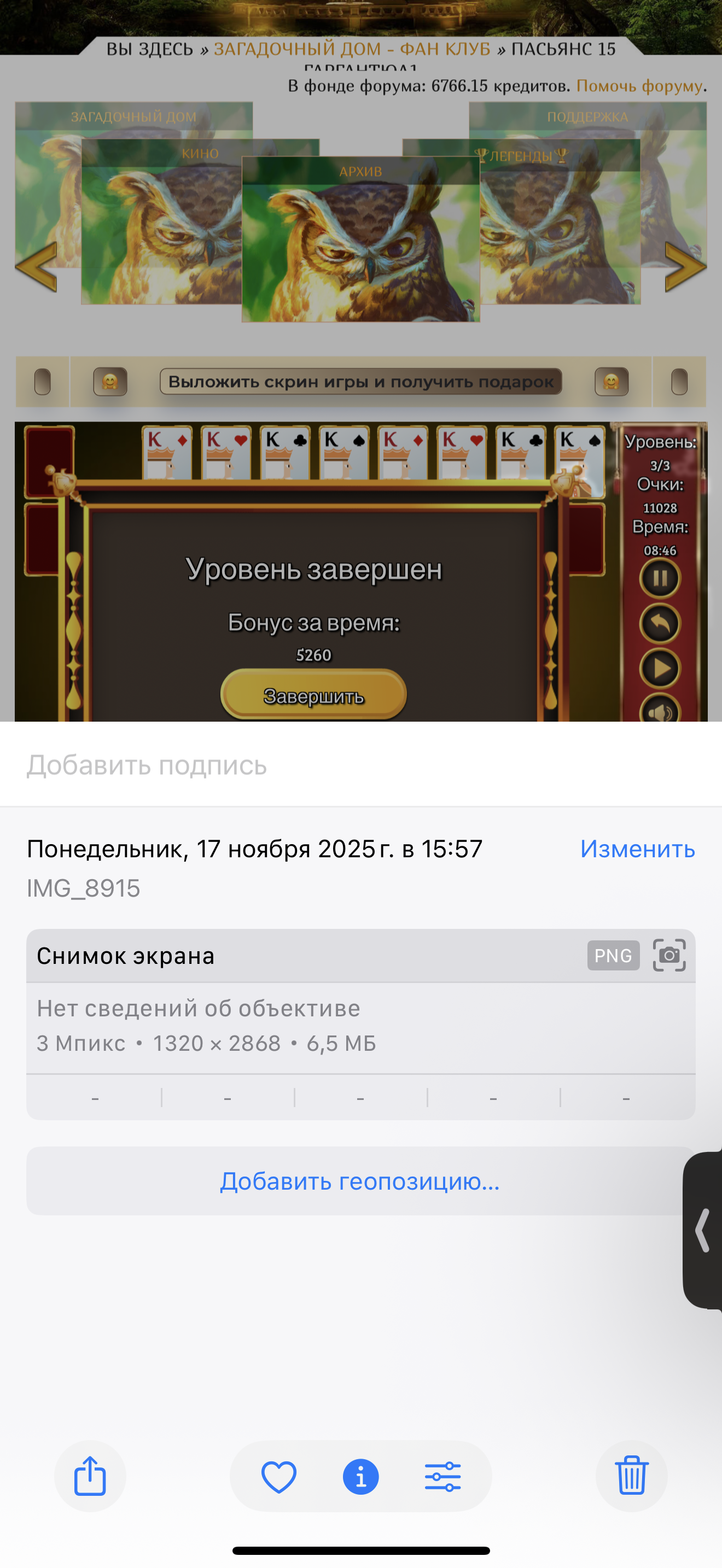722x1568 pixels.
Task: Close the photo info panel
Action: pos(360,1476)
